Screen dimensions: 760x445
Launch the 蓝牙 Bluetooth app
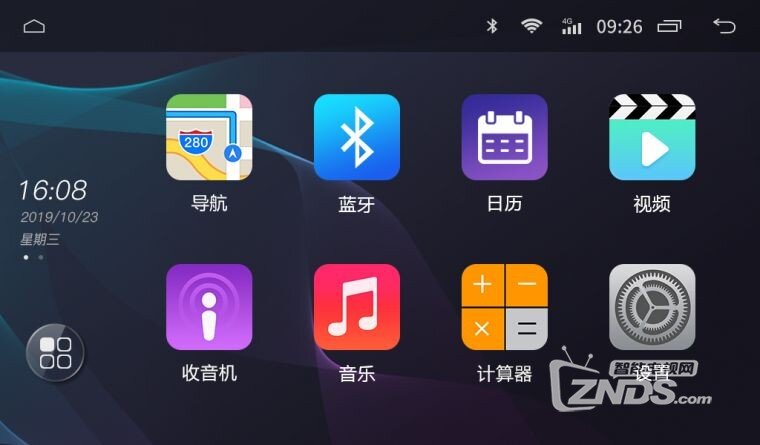tap(357, 138)
